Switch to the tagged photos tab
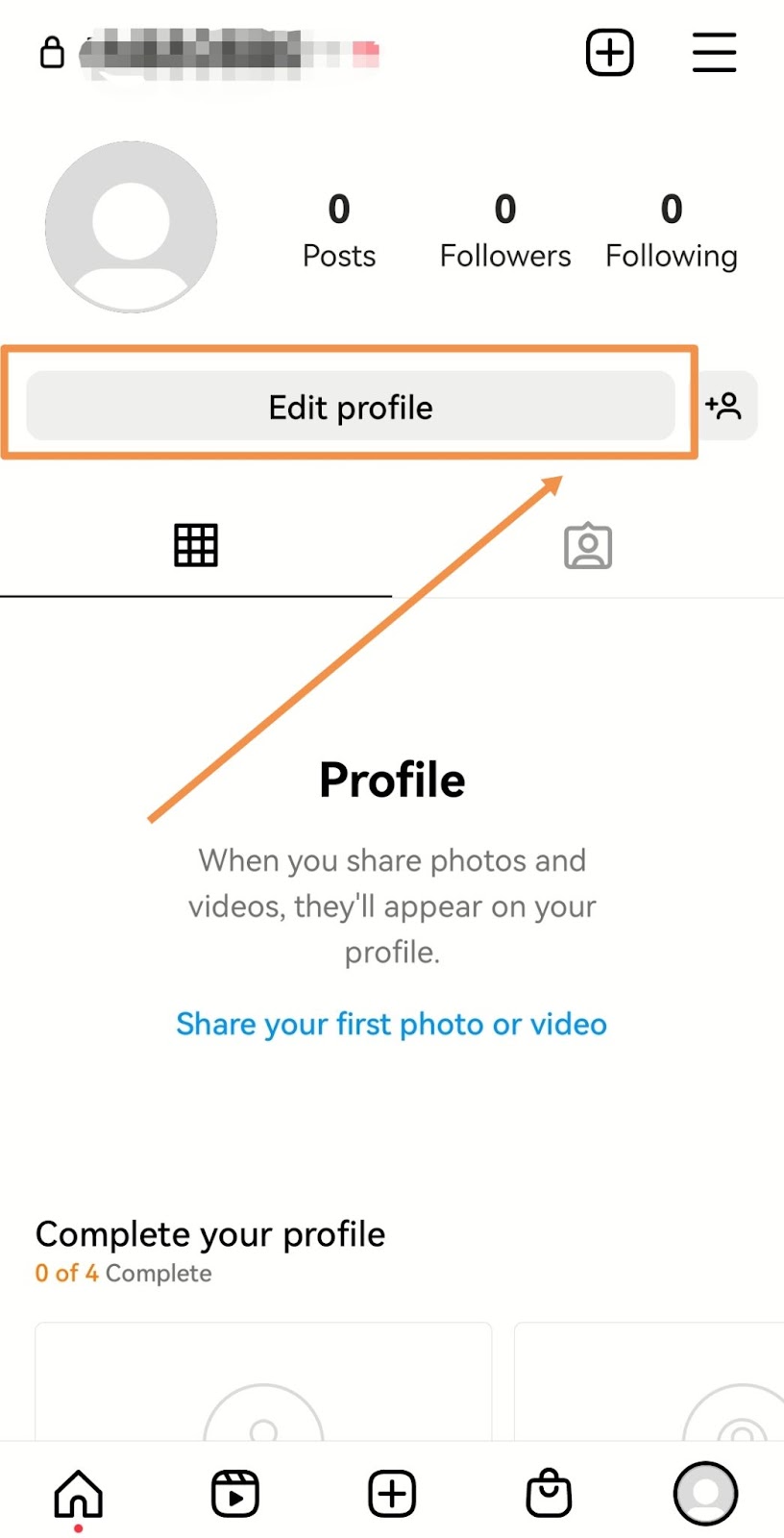This screenshot has height=1538, width=784. (587, 546)
